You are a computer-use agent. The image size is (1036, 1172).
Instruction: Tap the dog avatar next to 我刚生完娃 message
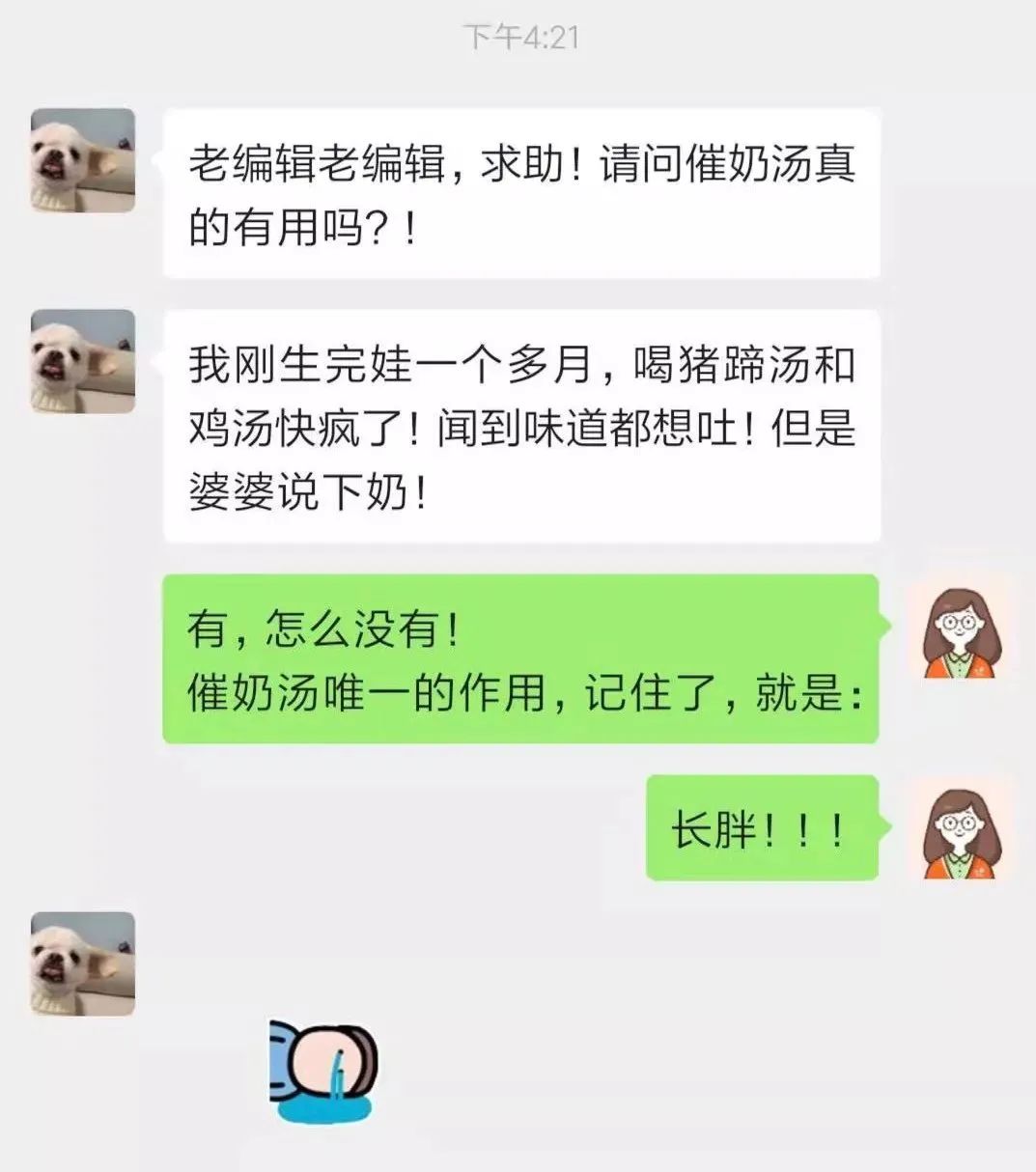(83, 361)
